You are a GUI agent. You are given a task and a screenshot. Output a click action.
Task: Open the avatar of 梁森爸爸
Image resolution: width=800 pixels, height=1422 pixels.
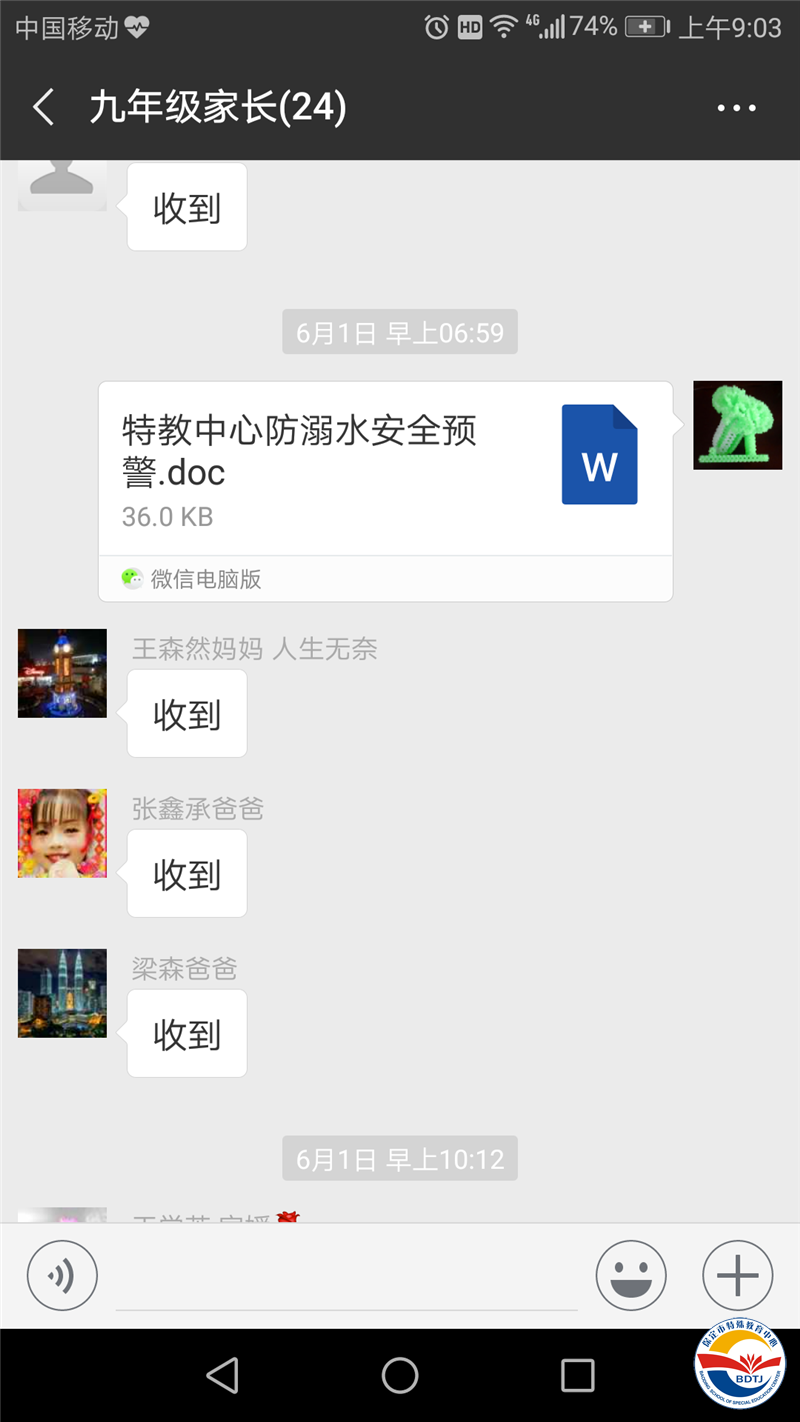(x=62, y=993)
